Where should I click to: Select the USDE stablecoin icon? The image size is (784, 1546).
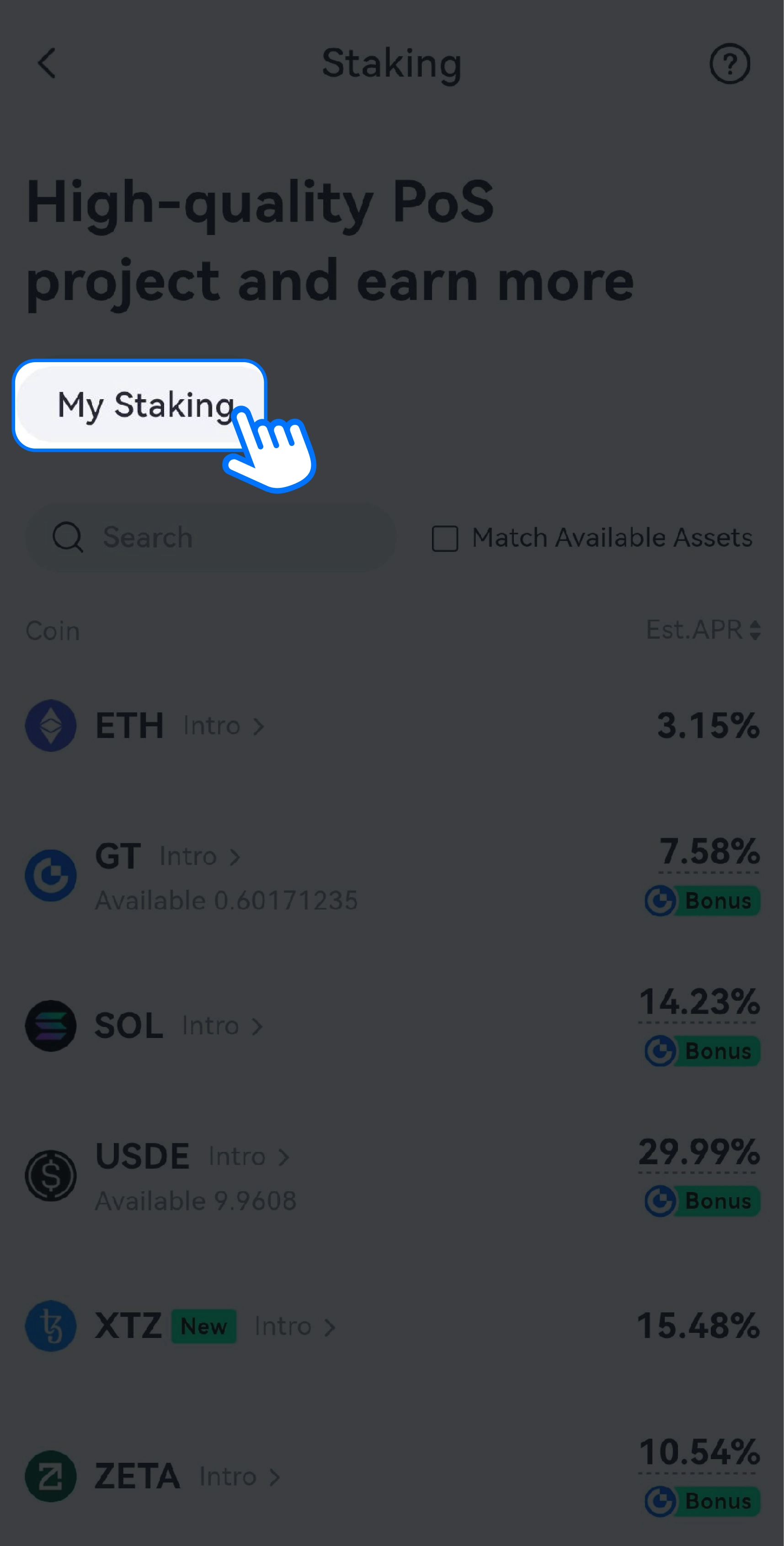pos(51,1176)
